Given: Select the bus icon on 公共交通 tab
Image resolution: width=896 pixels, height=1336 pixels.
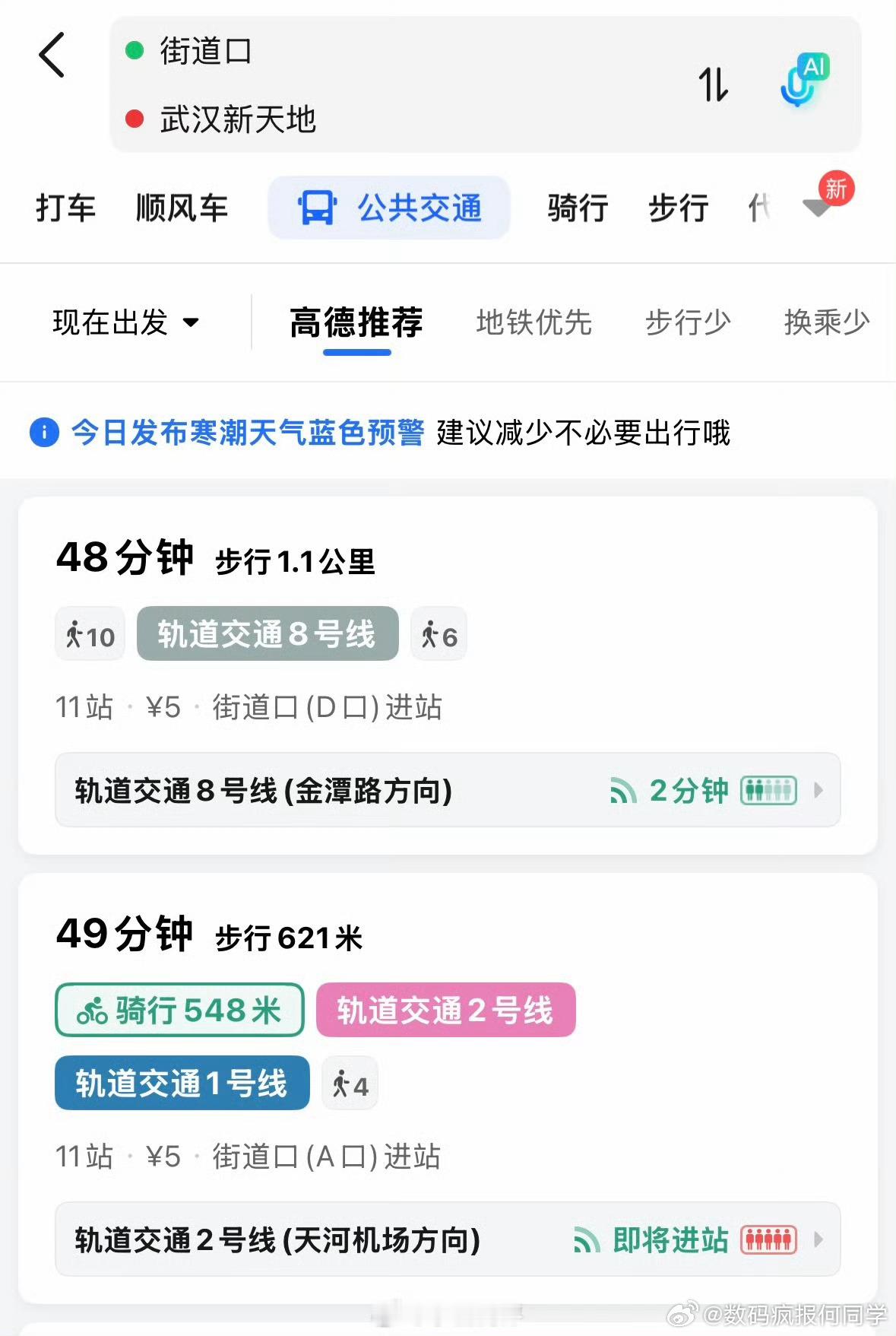Looking at the screenshot, I should click(315, 207).
